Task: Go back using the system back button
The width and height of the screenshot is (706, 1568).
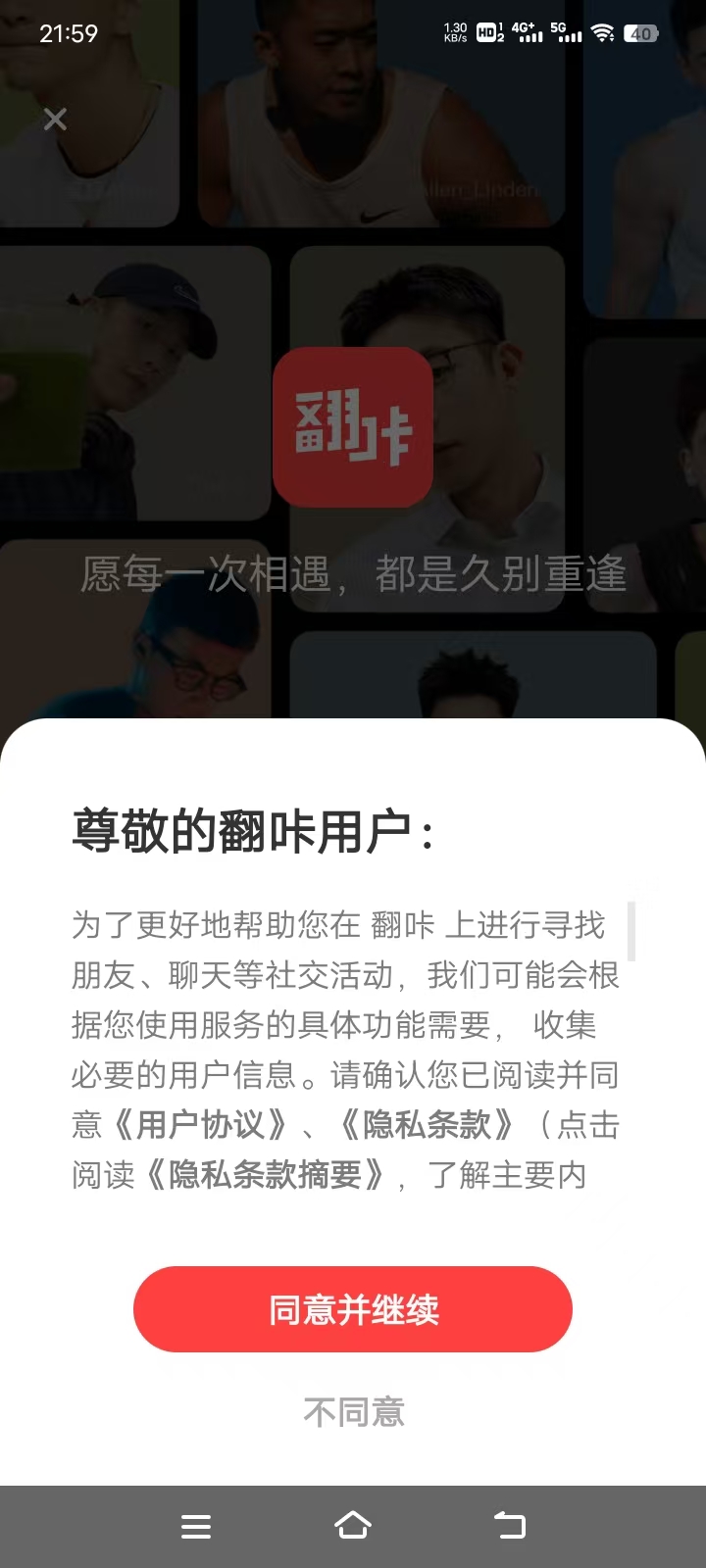Action: 510,1526
